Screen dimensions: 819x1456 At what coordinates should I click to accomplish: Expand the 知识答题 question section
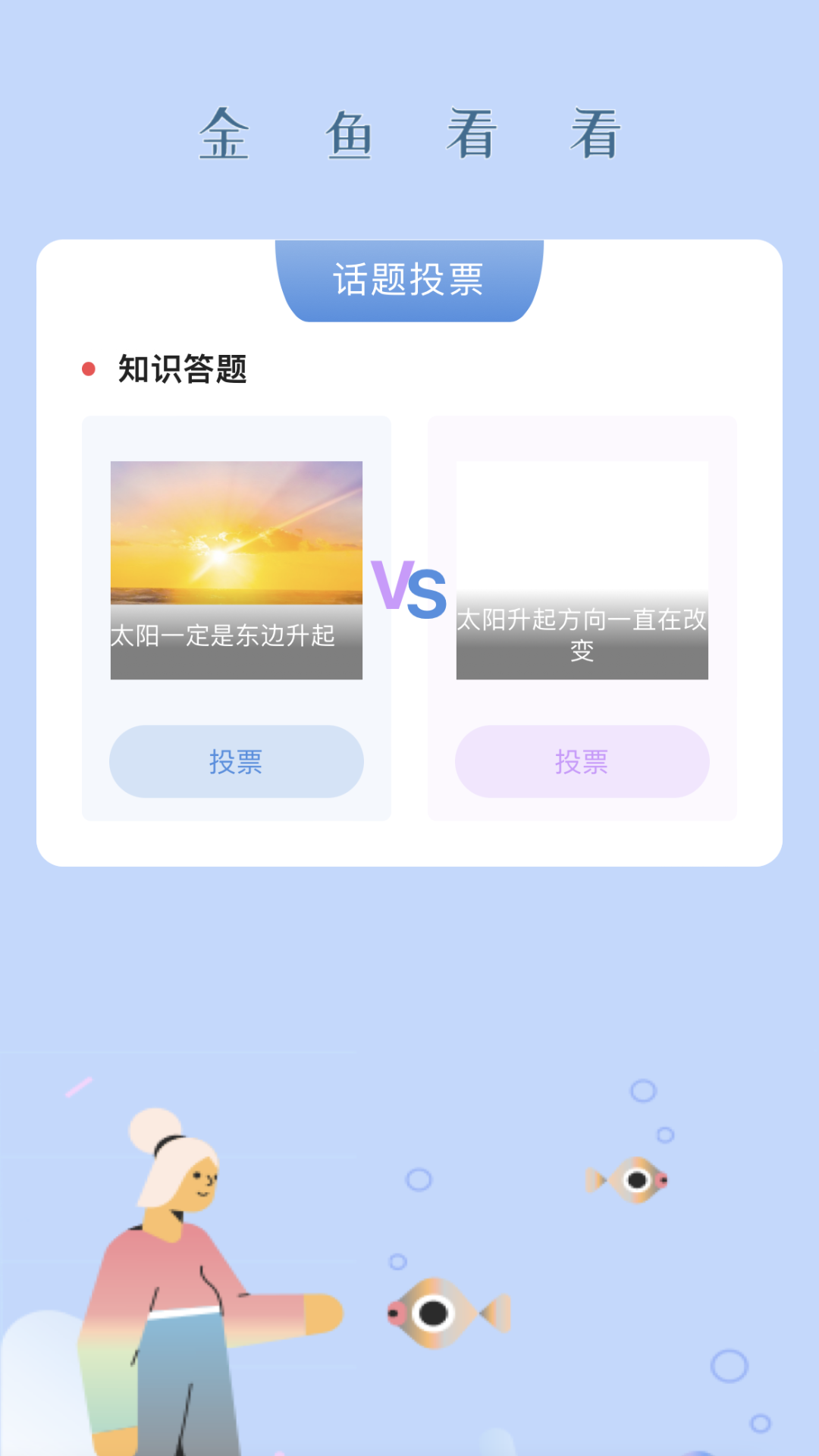coord(182,369)
